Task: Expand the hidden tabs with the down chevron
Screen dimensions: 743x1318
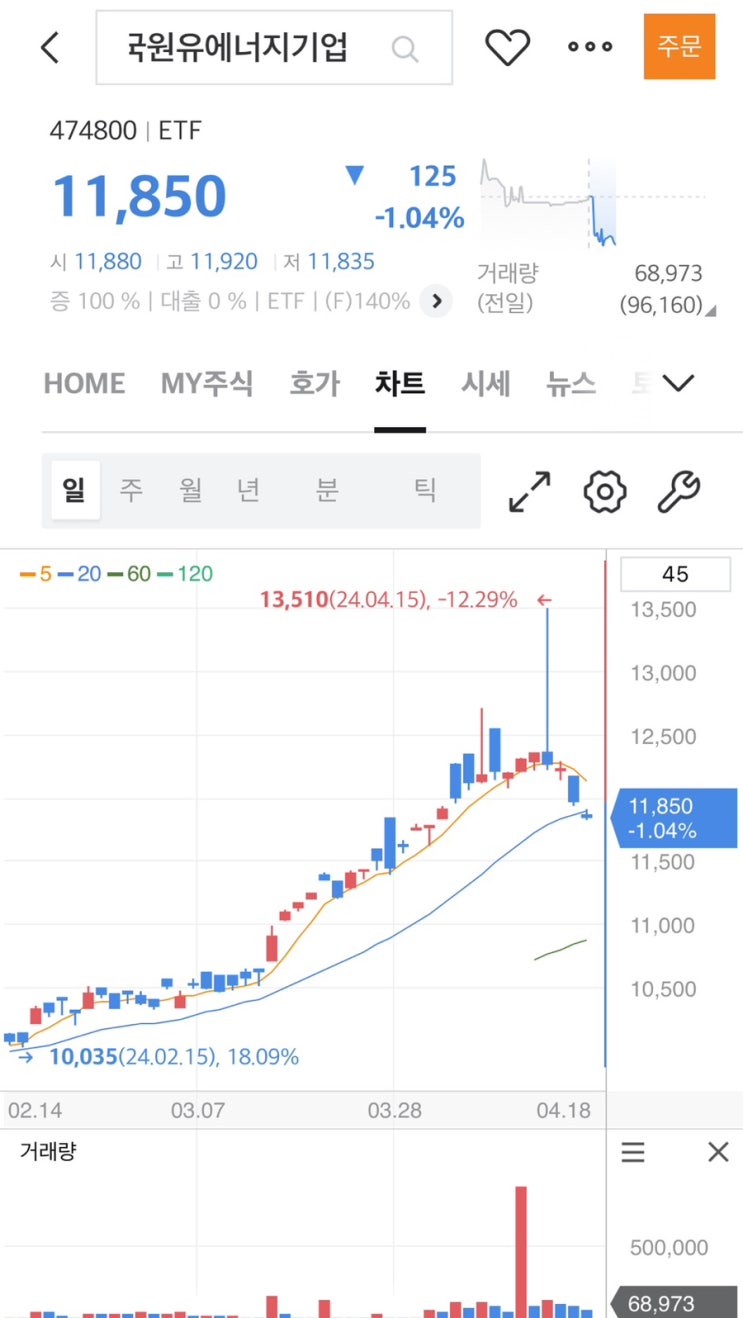Action: point(678,383)
